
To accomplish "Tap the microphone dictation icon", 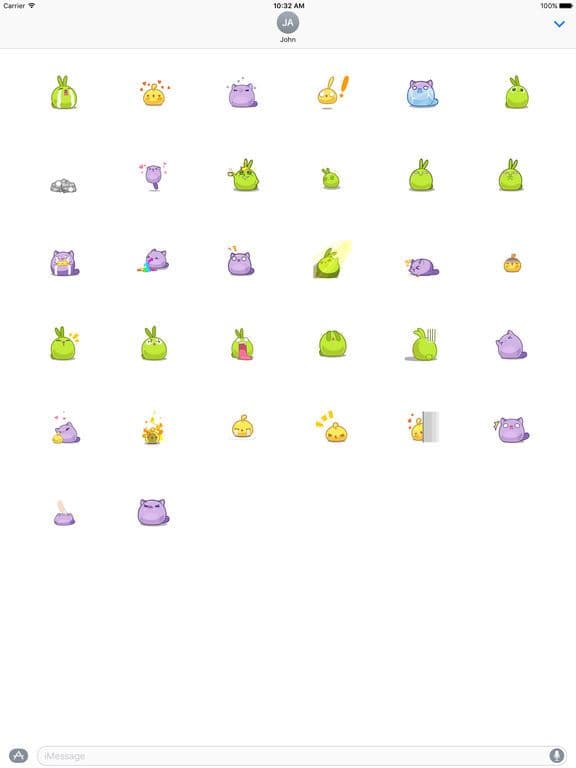I will pyautogui.click(x=556, y=756).
